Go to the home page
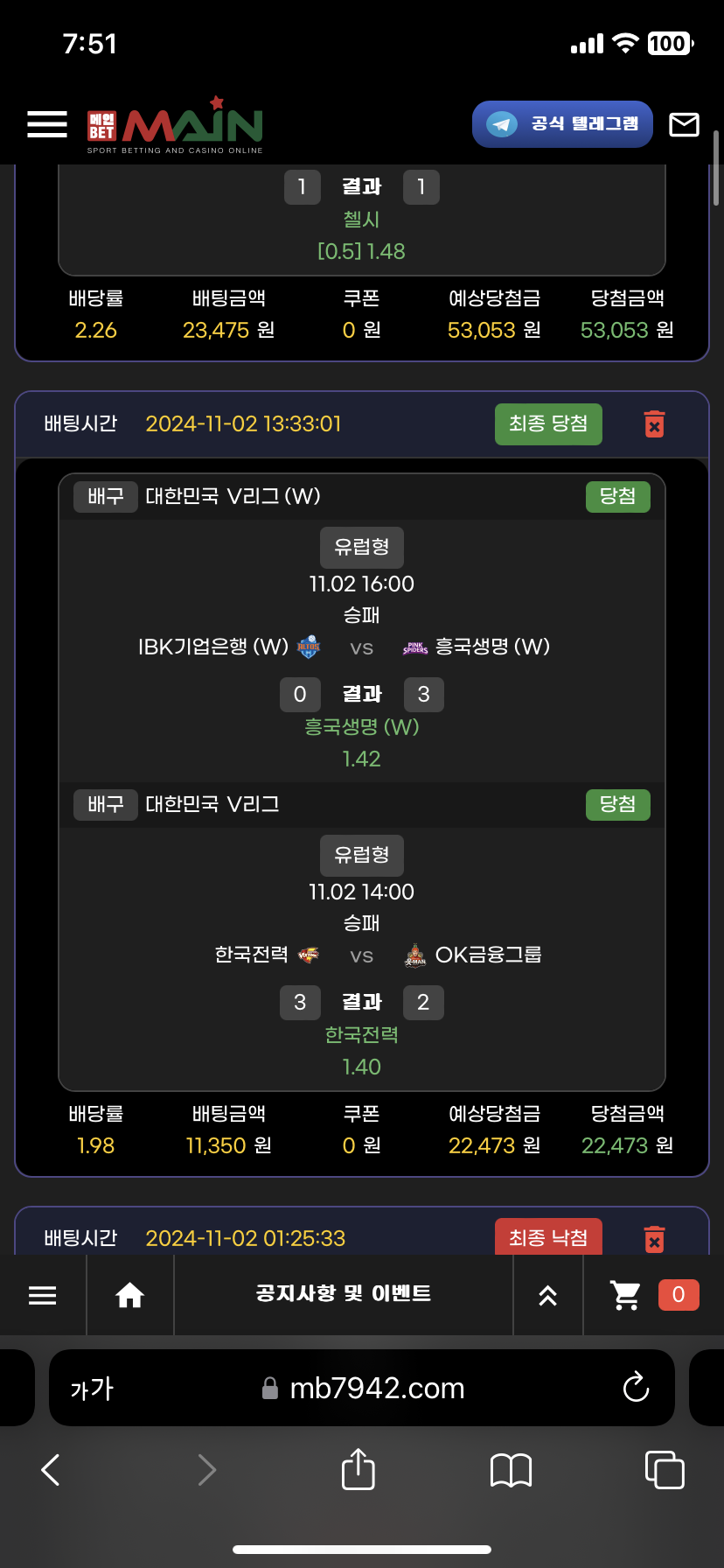The height and width of the screenshot is (1568, 724). (x=130, y=1295)
